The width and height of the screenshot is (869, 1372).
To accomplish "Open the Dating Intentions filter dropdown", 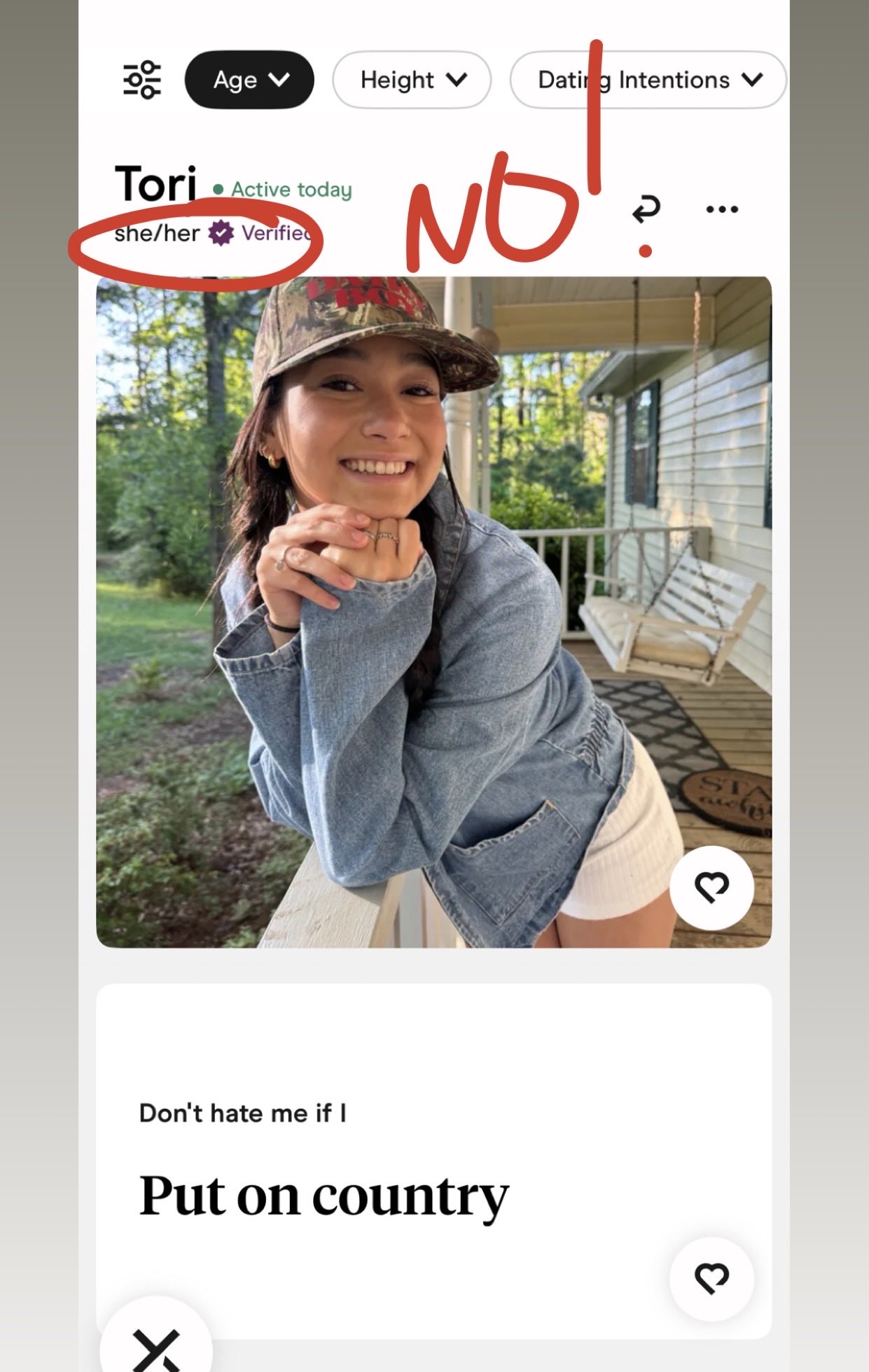I will [648, 80].
